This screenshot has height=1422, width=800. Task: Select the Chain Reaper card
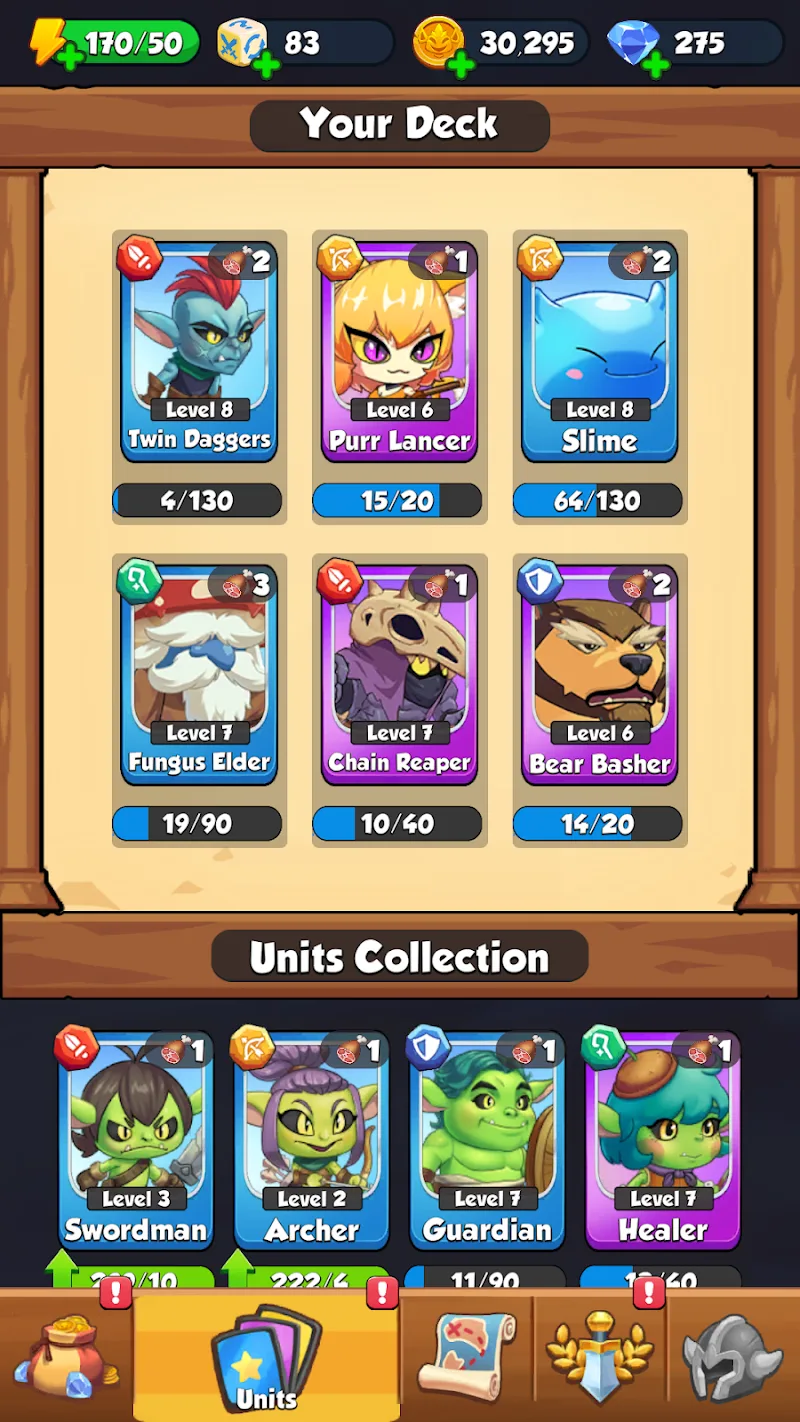pyautogui.click(x=399, y=673)
